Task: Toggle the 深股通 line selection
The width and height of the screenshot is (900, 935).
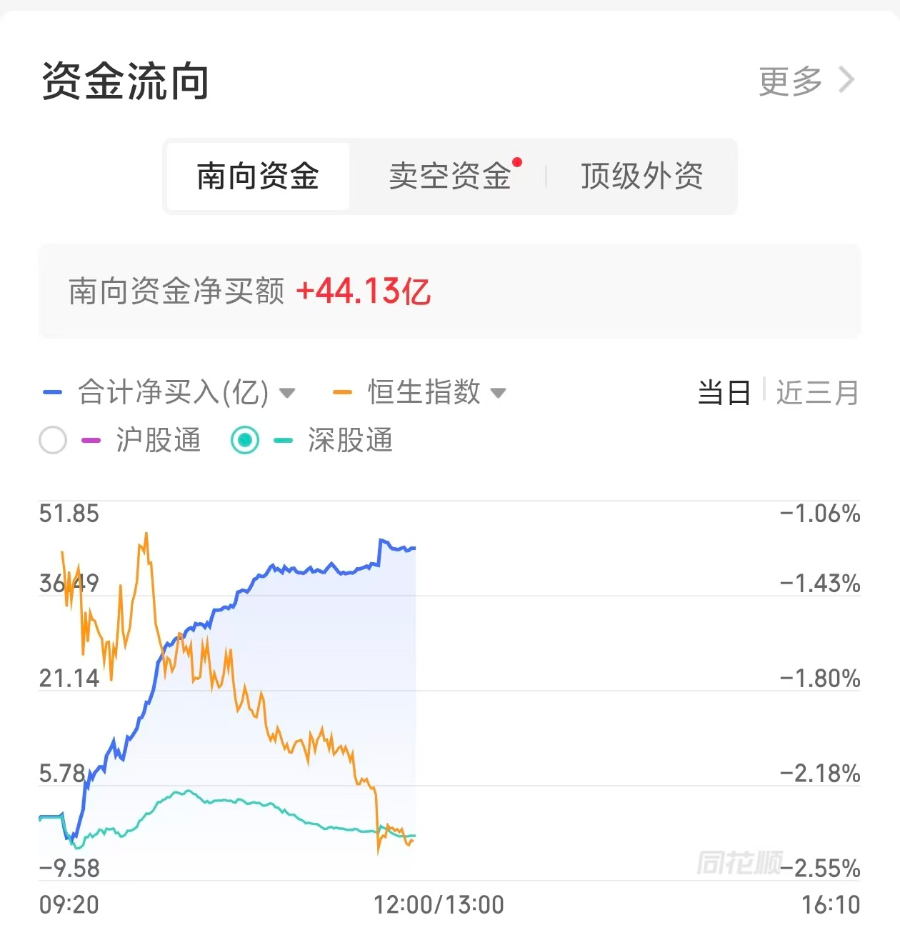Action: (x=246, y=440)
